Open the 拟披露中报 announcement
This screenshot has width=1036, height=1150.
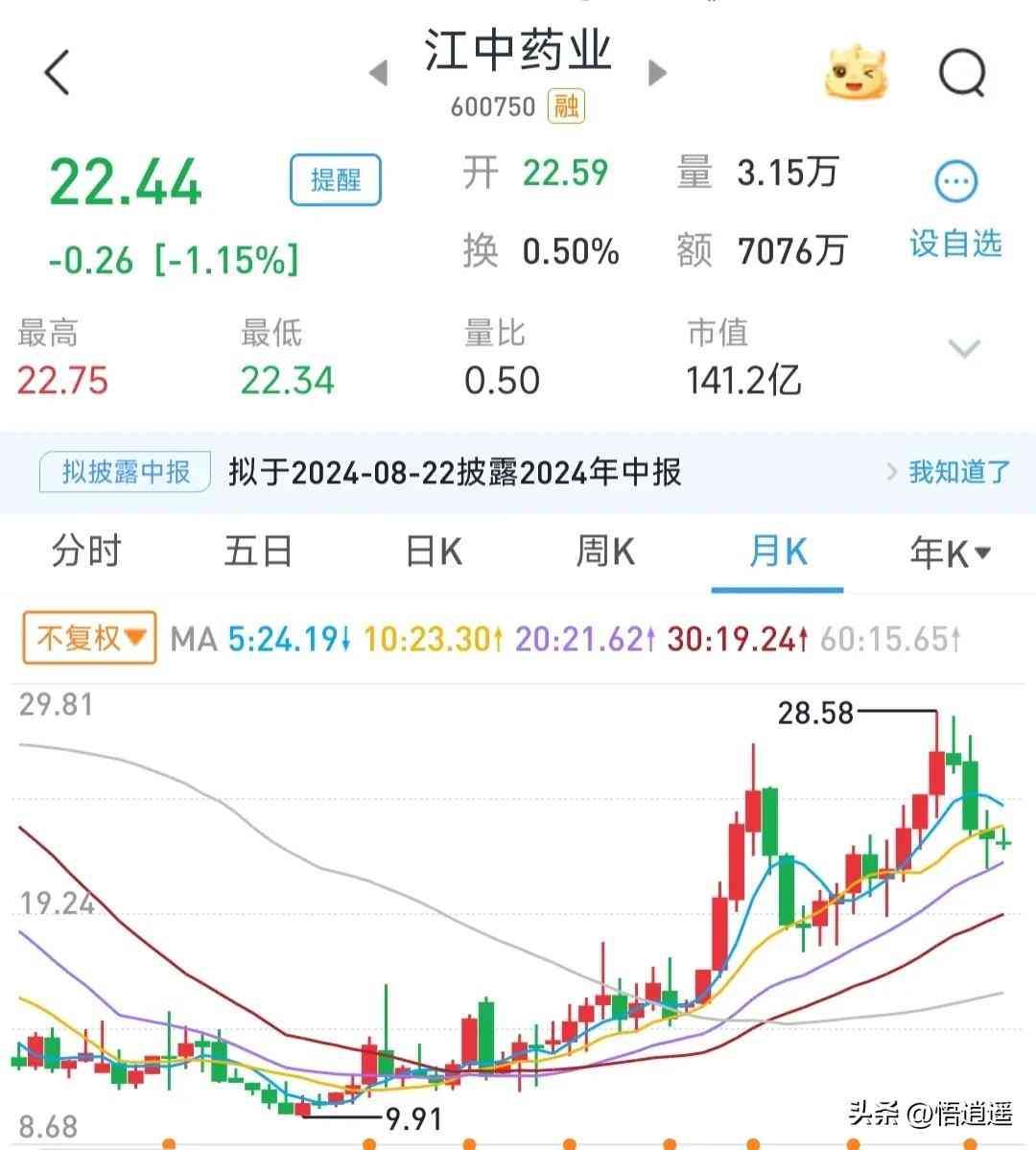pyautogui.click(x=125, y=472)
